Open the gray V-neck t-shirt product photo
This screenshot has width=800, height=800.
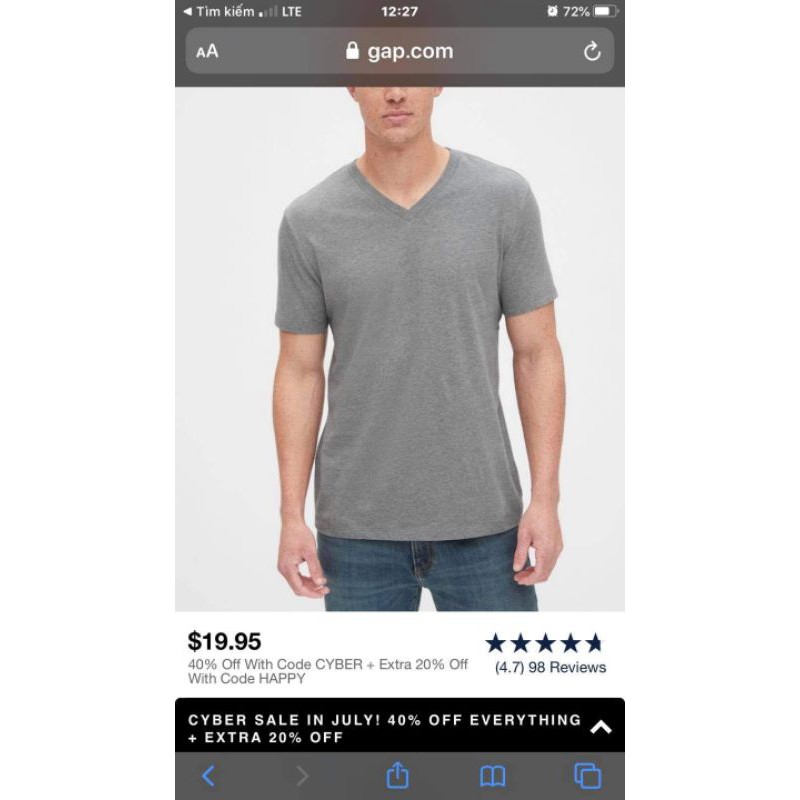tap(400, 348)
